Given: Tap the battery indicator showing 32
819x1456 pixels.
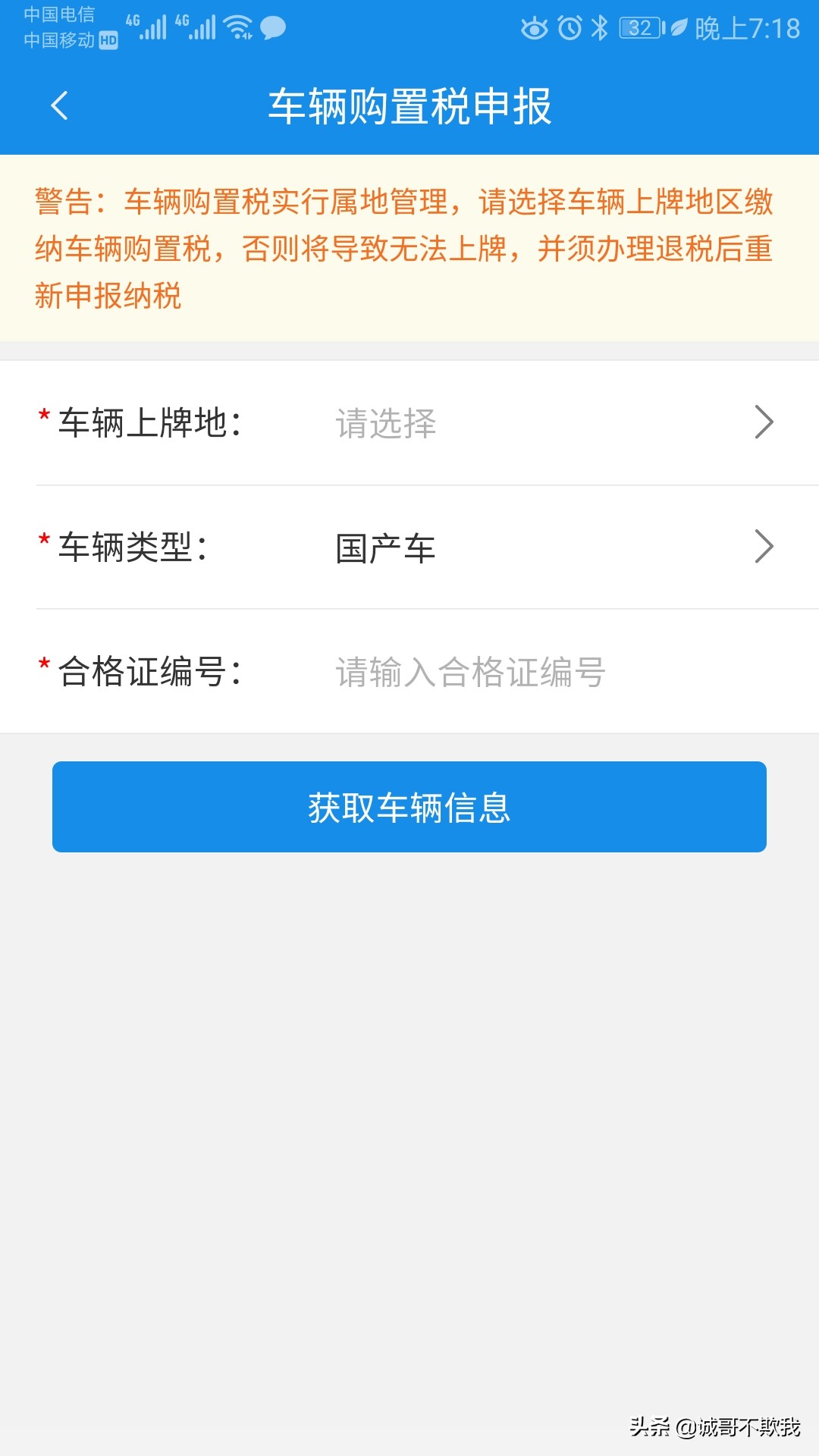Looking at the screenshot, I should point(639,26).
